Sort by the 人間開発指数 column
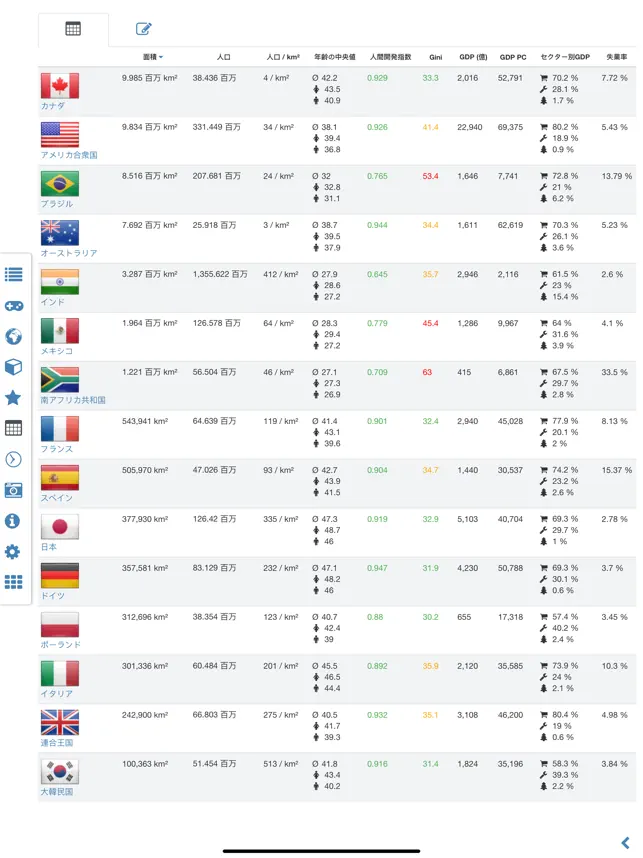 [x=389, y=58]
